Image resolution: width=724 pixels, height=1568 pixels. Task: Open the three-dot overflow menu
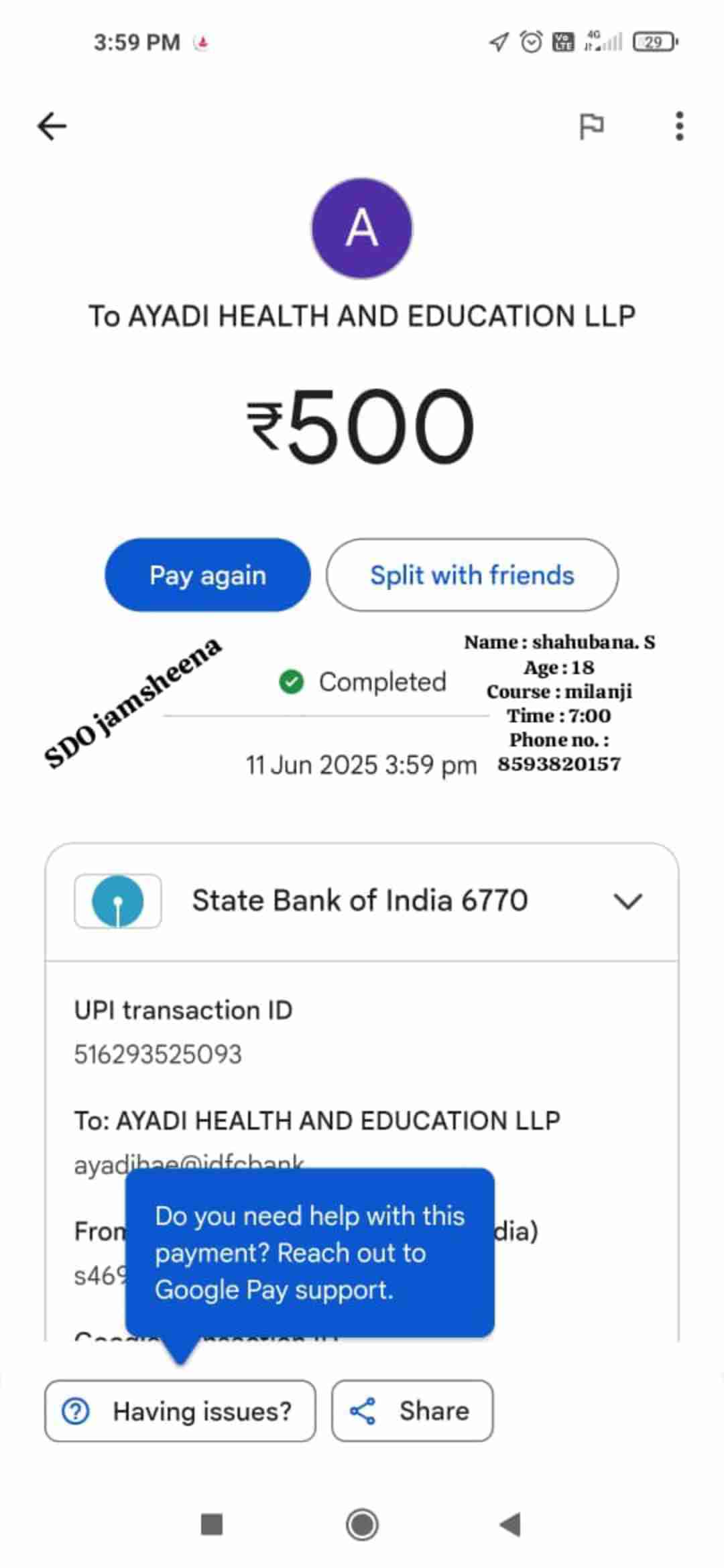tap(679, 126)
